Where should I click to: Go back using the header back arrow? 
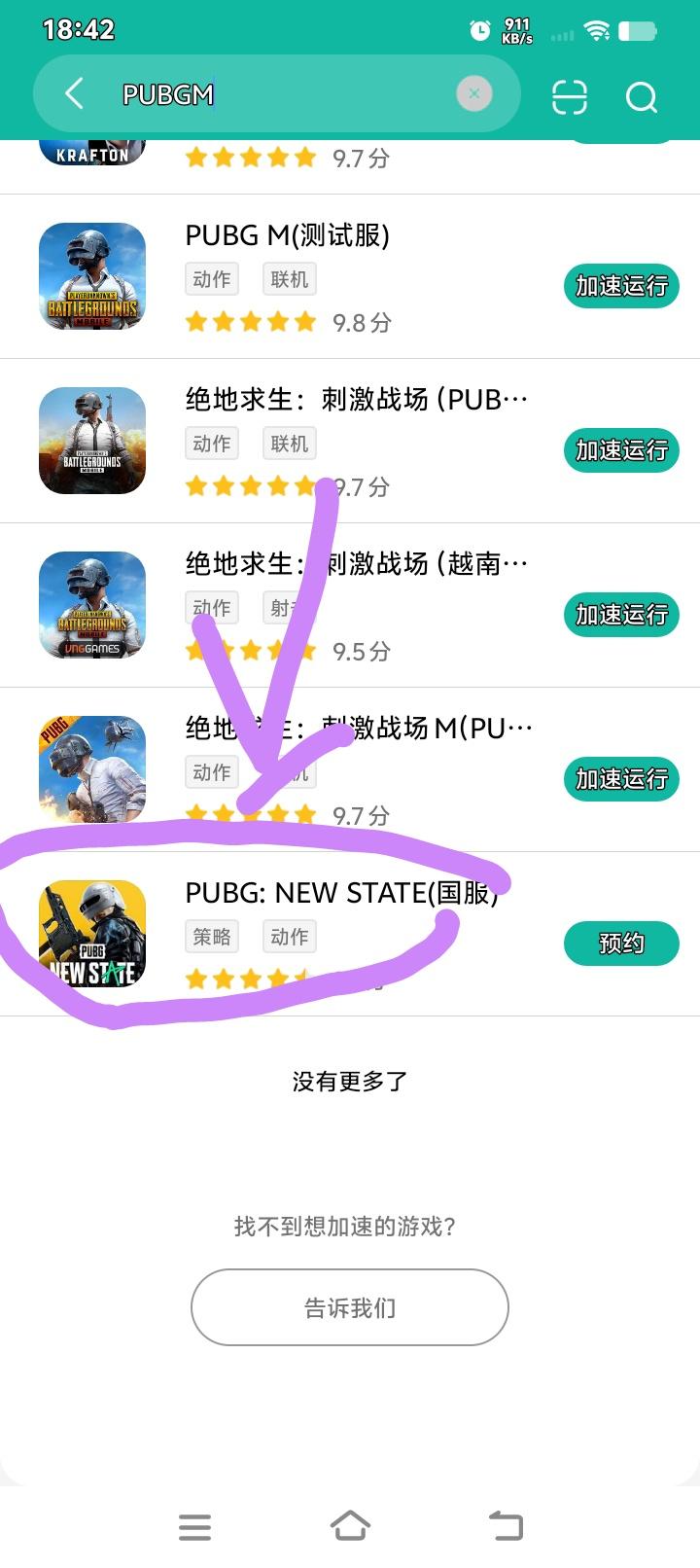(74, 94)
